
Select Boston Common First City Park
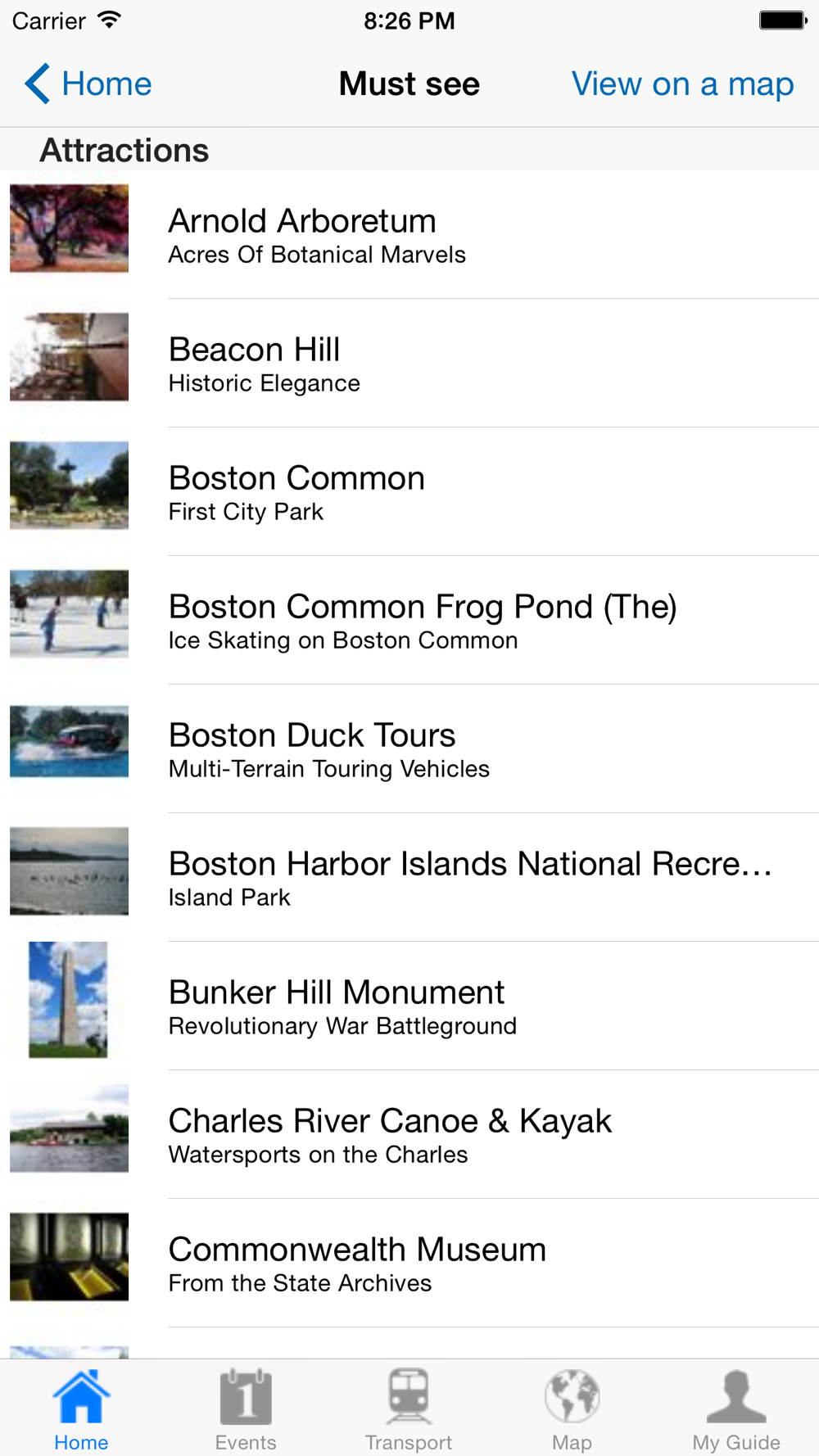(x=409, y=492)
